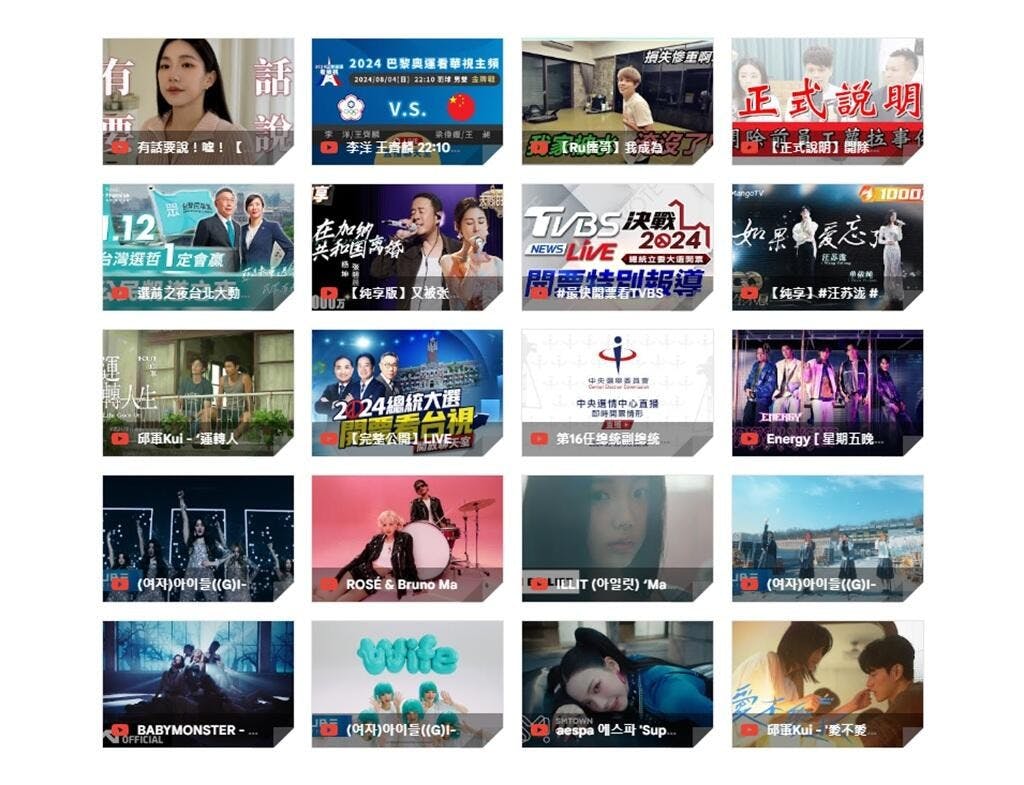Open the ILLIT (아일릿) 'Ma video

point(617,538)
